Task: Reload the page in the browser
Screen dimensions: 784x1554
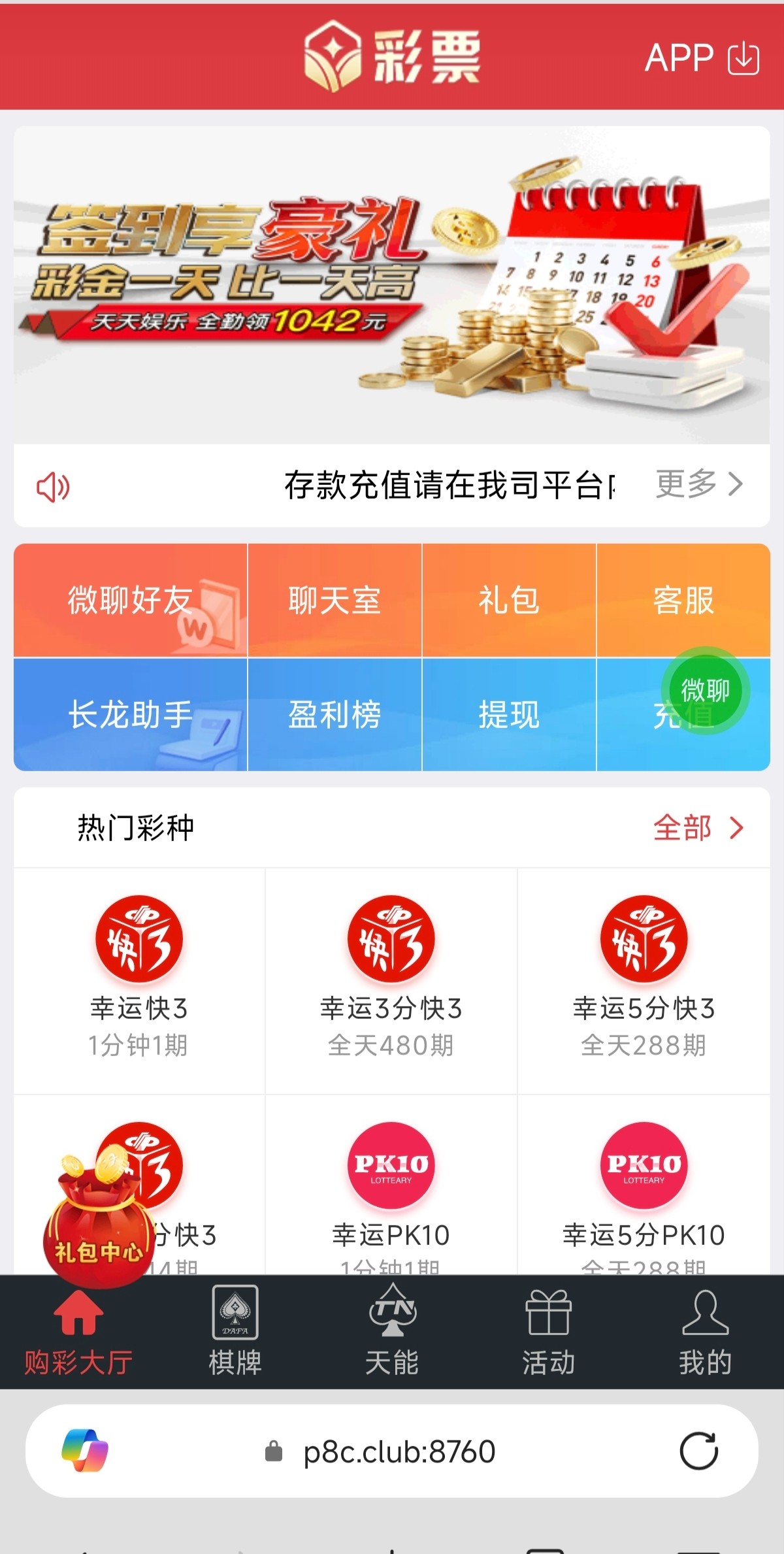Action: pyautogui.click(x=698, y=1451)
